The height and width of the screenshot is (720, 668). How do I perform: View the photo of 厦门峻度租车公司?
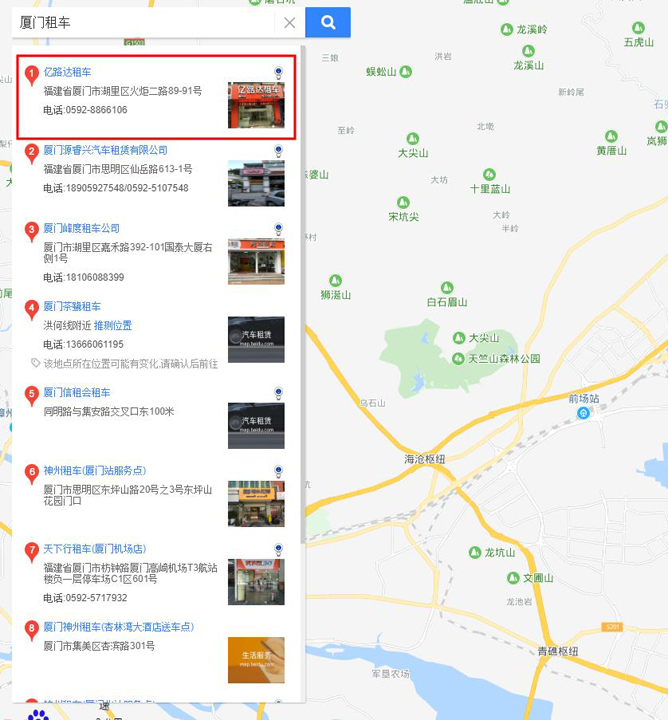point(256,261)
